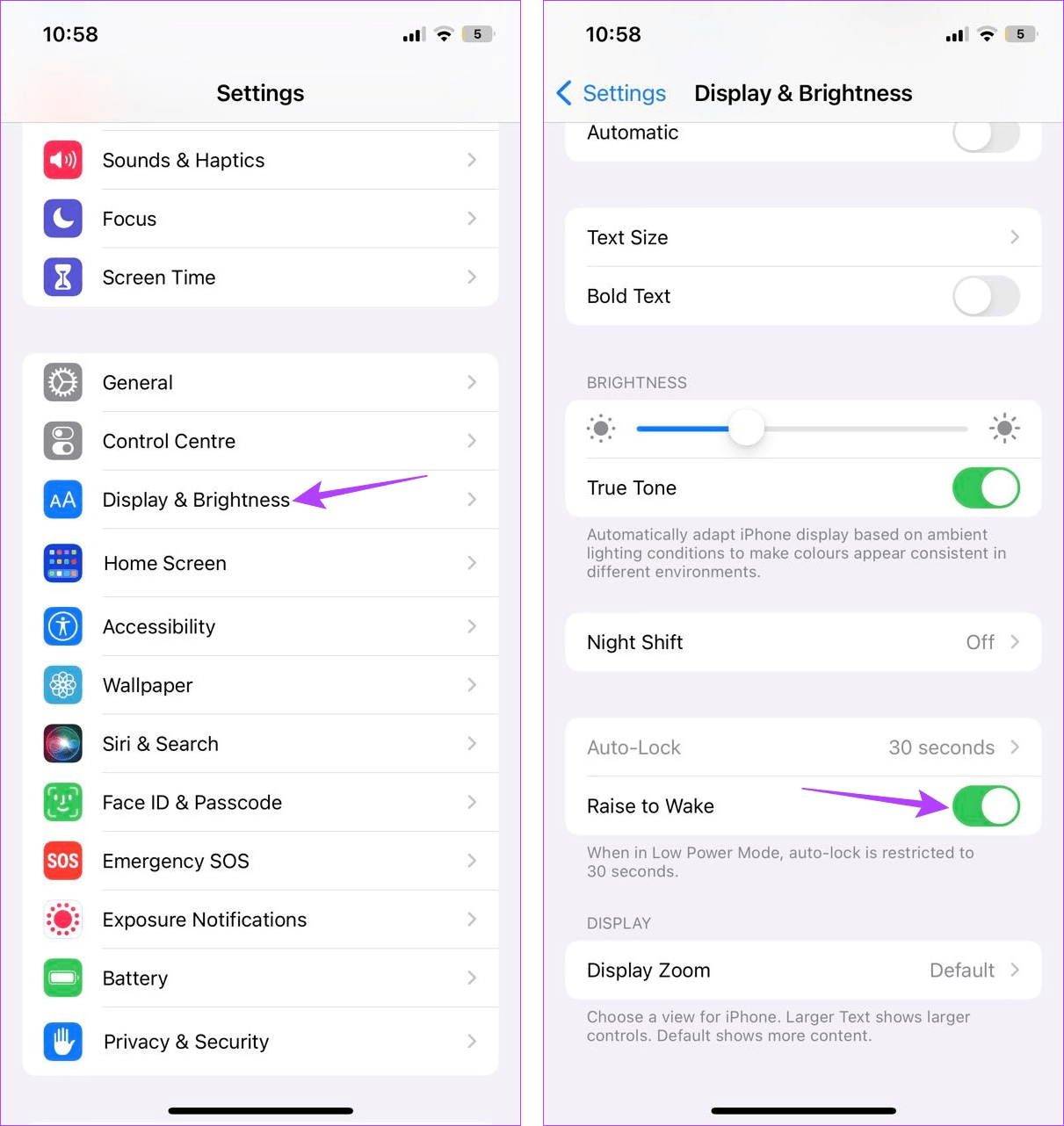The height and width of the screenshot is (1126, 1064).
Task: Open Battery settings
Action: [x=260, y=978]
